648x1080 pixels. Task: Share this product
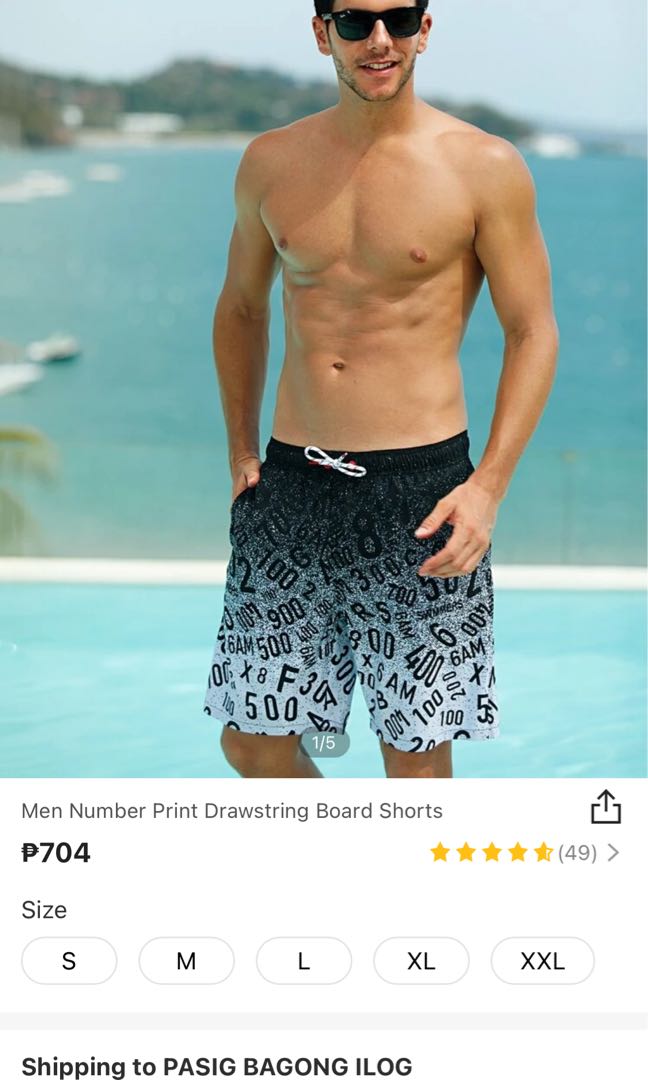(x=606, y=807)
